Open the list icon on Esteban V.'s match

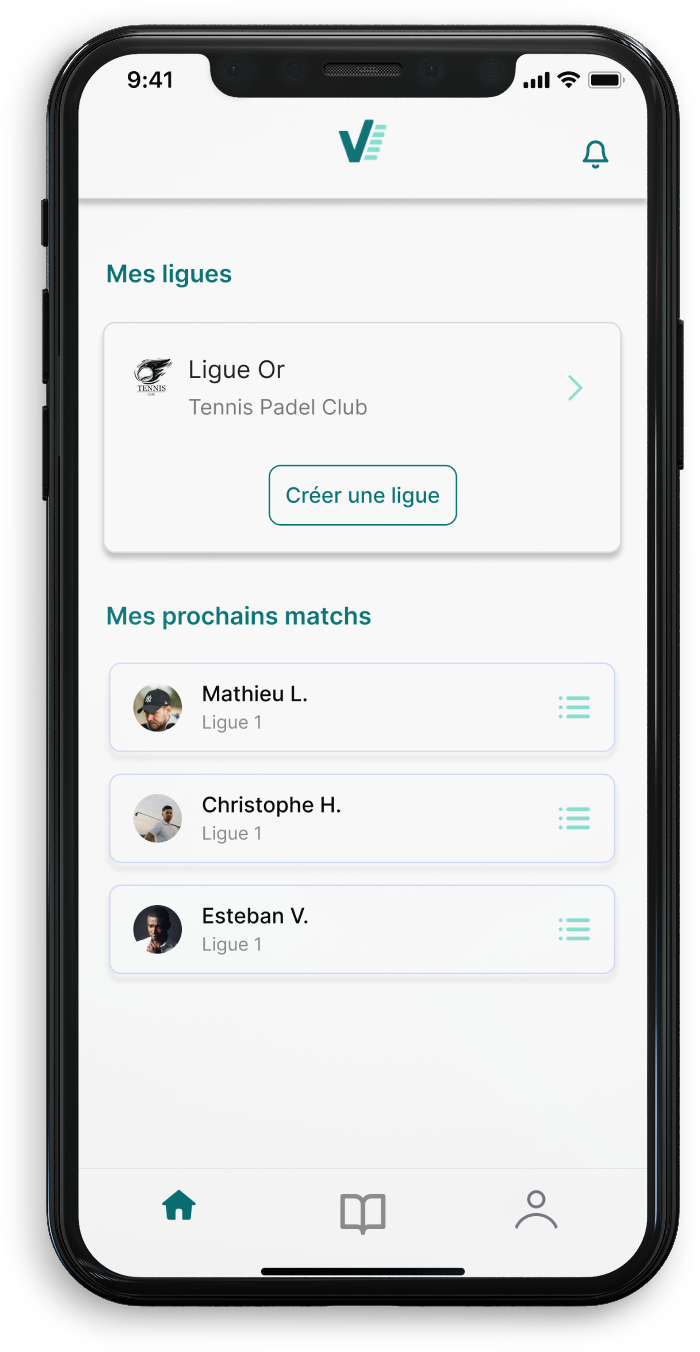[x=574, y=929]
